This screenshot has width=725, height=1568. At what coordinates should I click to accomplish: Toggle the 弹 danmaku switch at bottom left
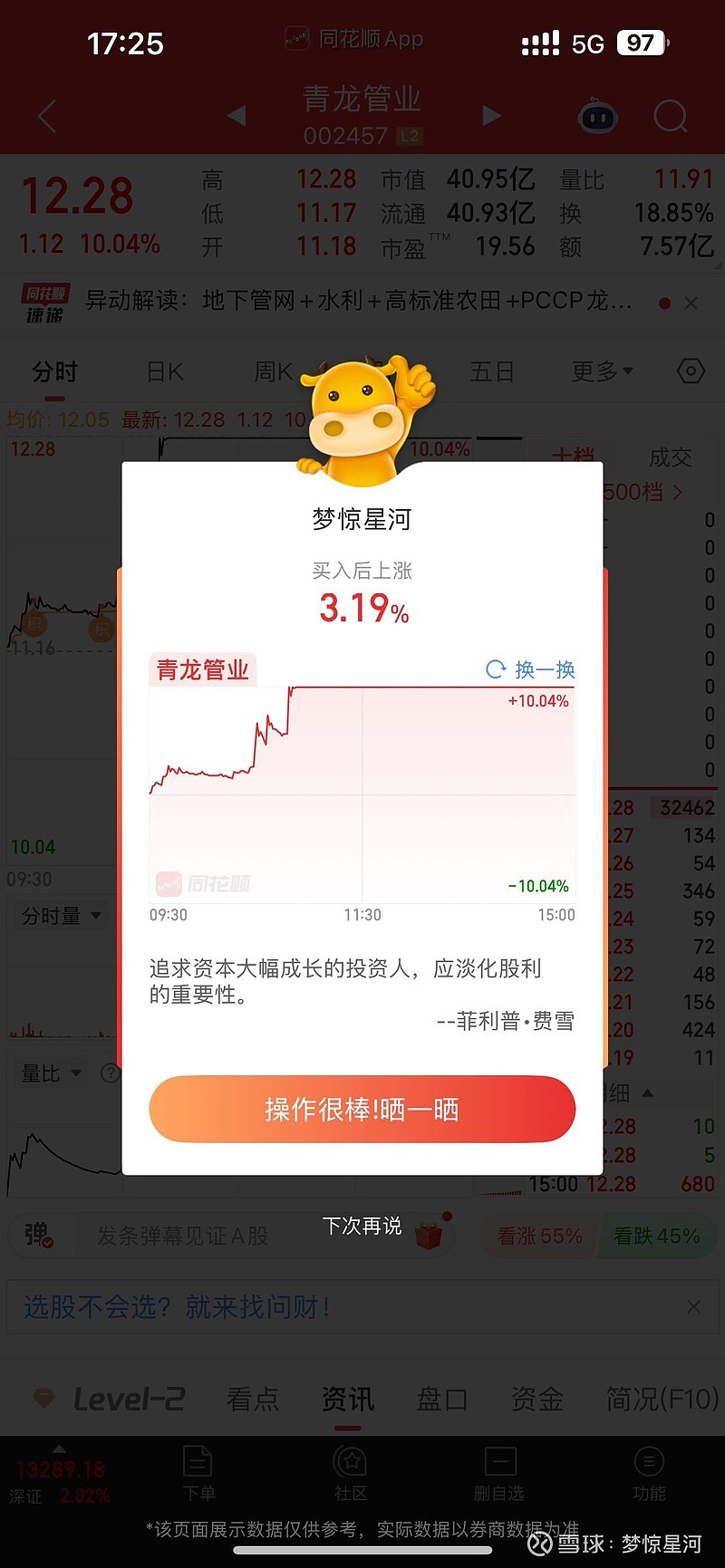tap(38, 1235)
